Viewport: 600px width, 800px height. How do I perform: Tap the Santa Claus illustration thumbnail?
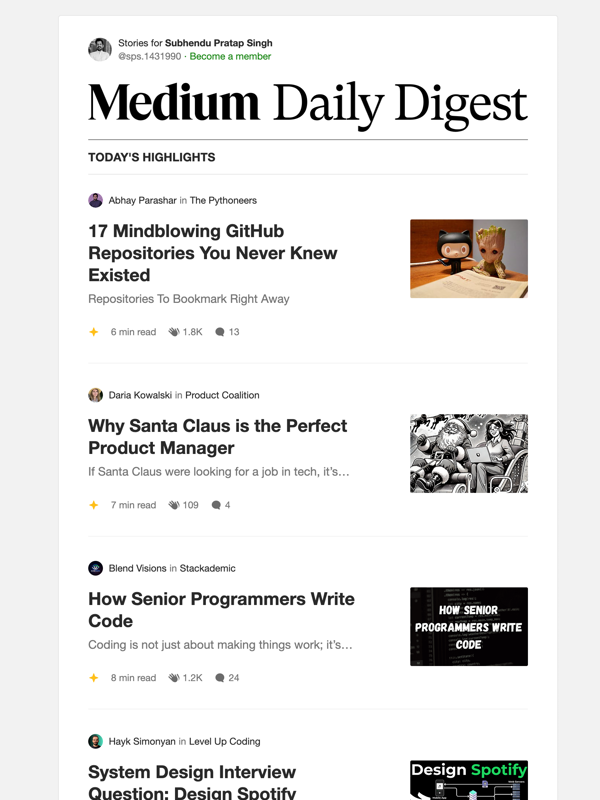[x=468, y=453]
